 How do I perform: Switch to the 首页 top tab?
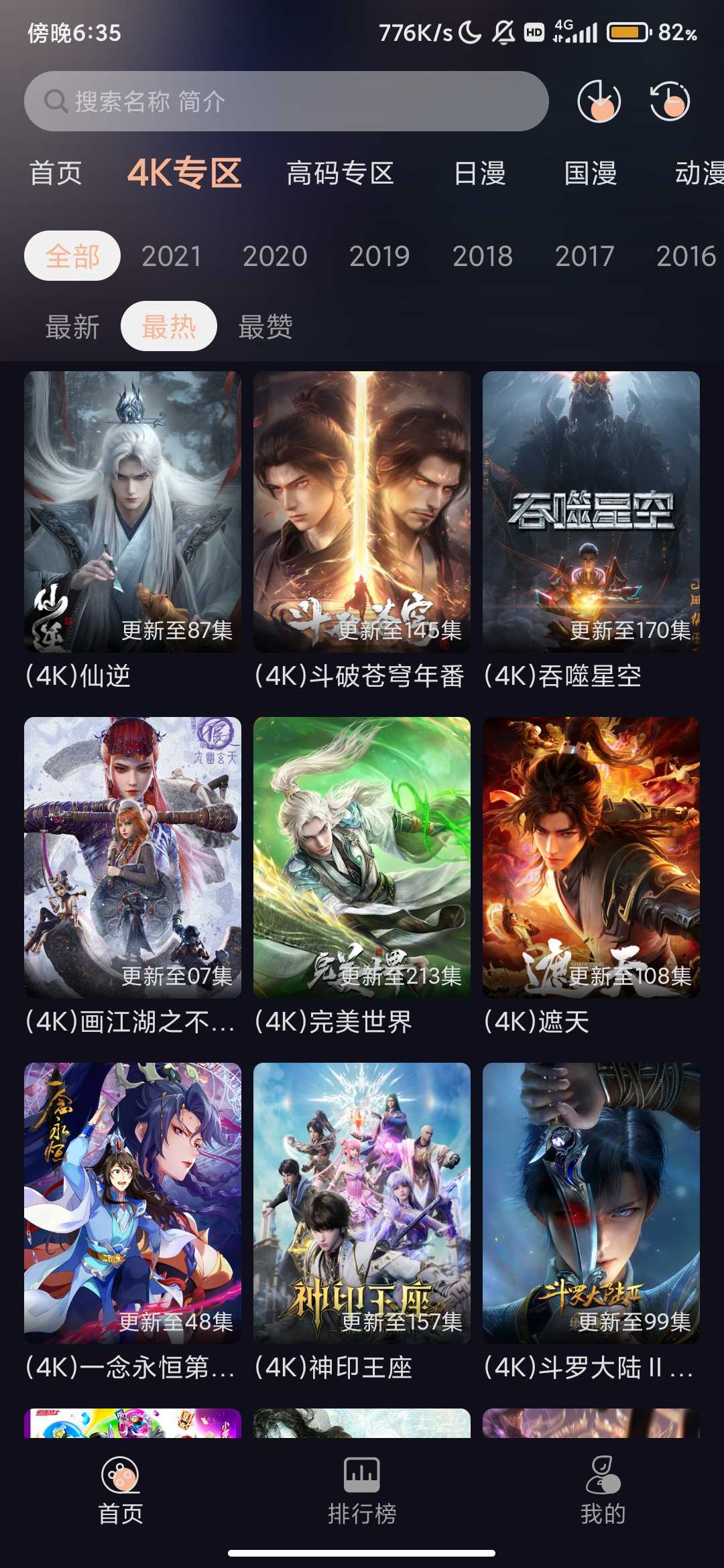point(56,174)
